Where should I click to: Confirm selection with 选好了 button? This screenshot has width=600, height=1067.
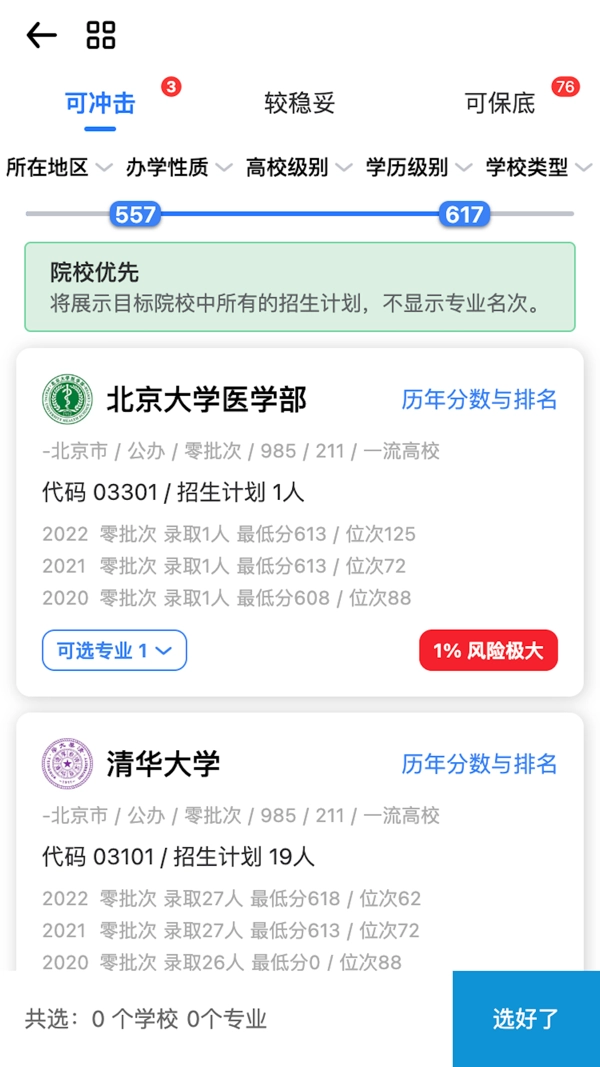pos(526,1019)
